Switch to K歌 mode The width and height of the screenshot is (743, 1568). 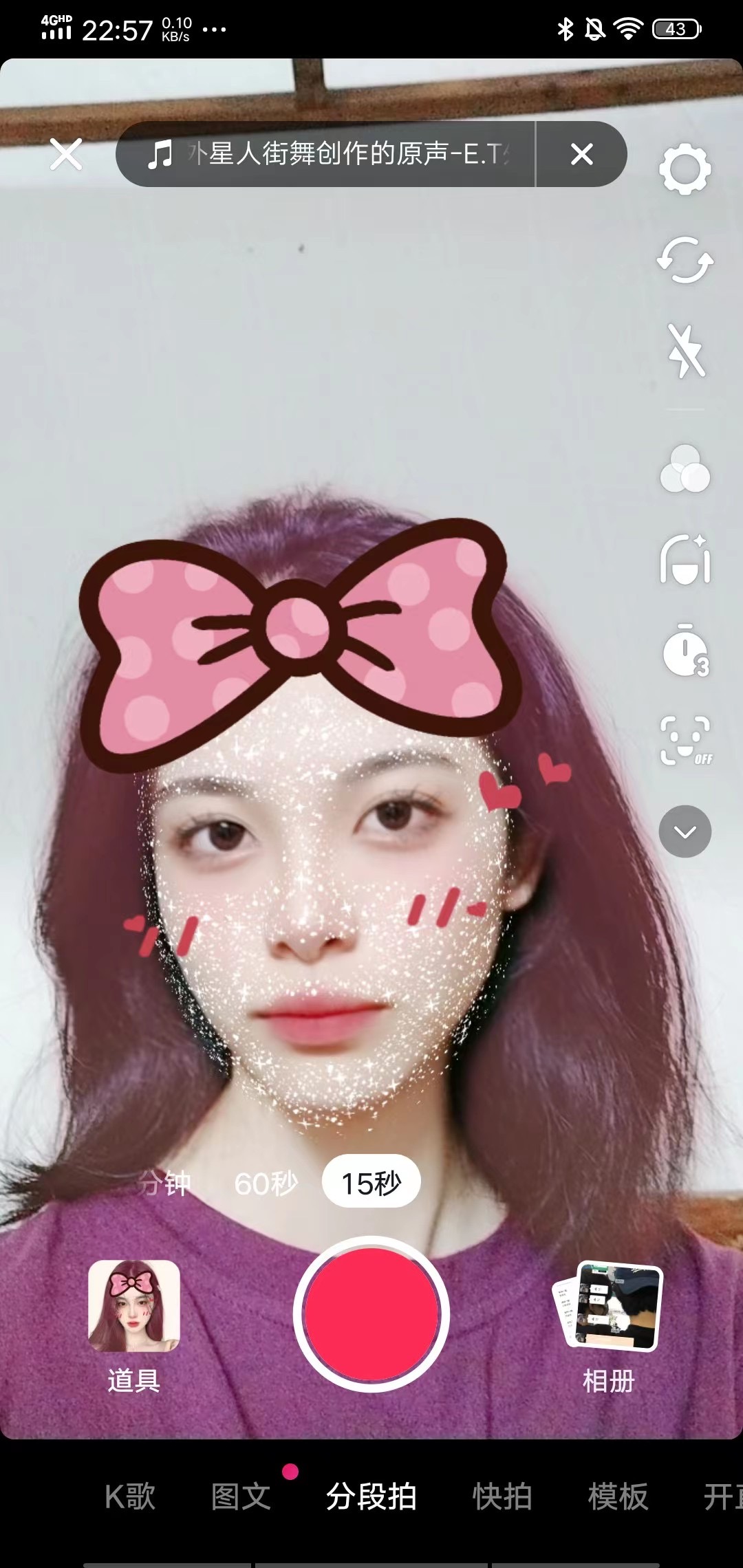pos(130,1496)
